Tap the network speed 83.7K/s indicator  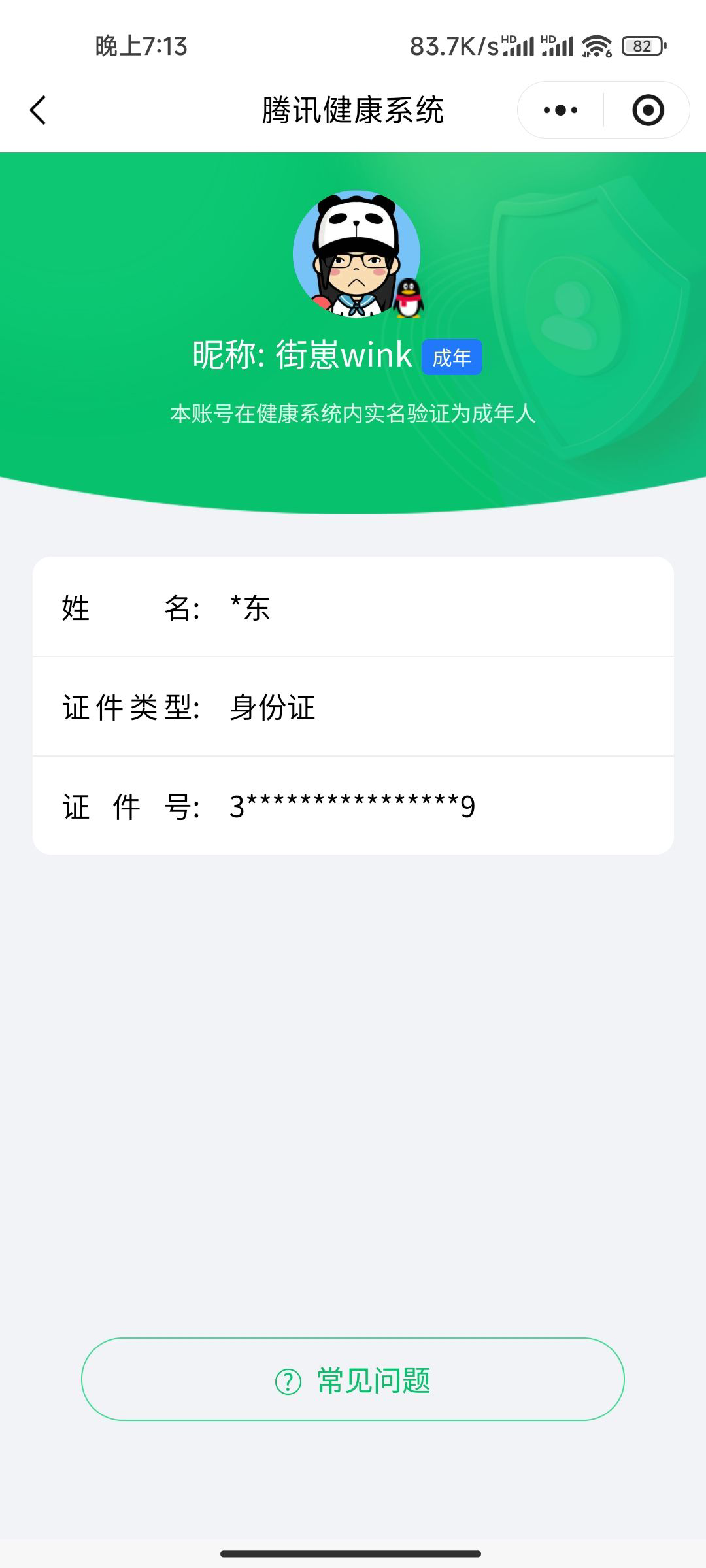(454, 46)
